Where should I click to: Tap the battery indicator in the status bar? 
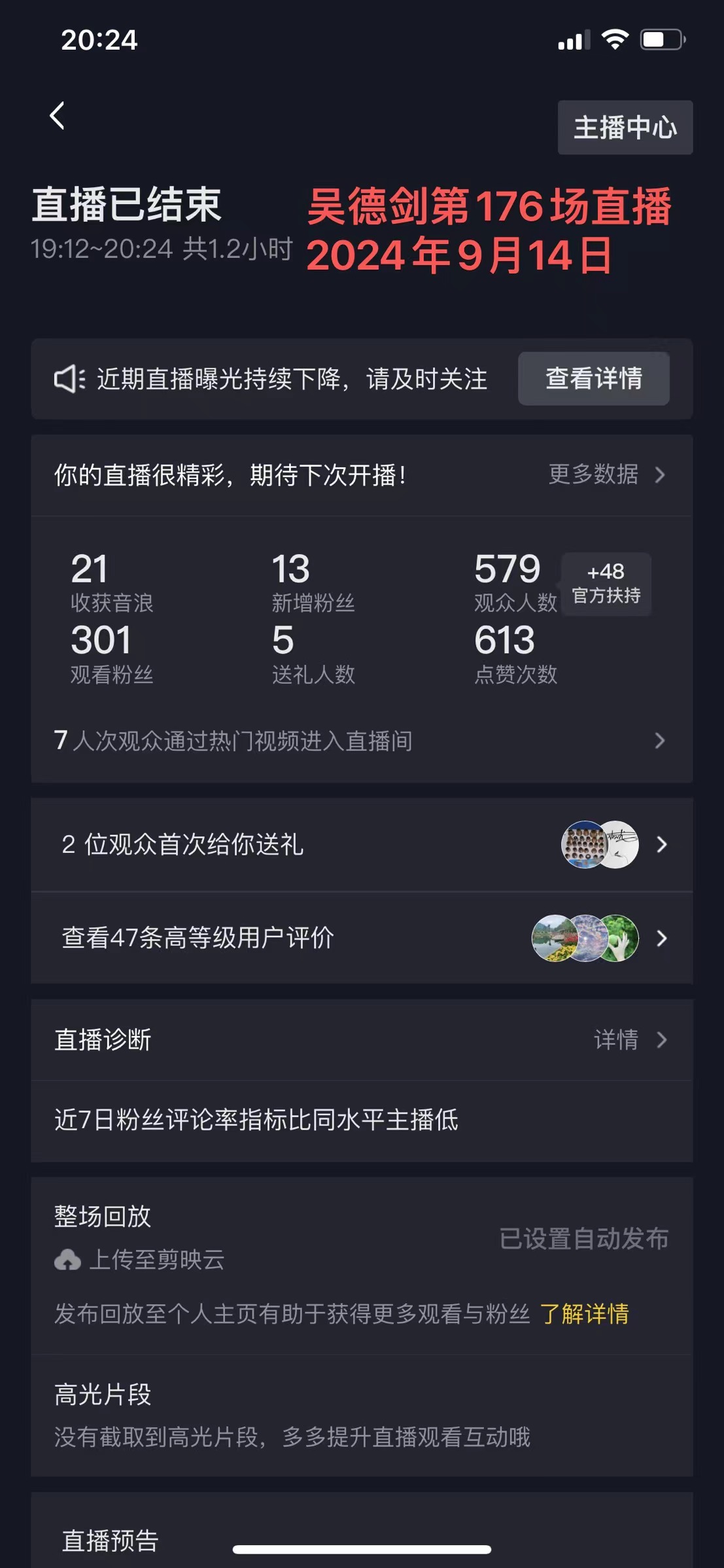coord(656,41)
